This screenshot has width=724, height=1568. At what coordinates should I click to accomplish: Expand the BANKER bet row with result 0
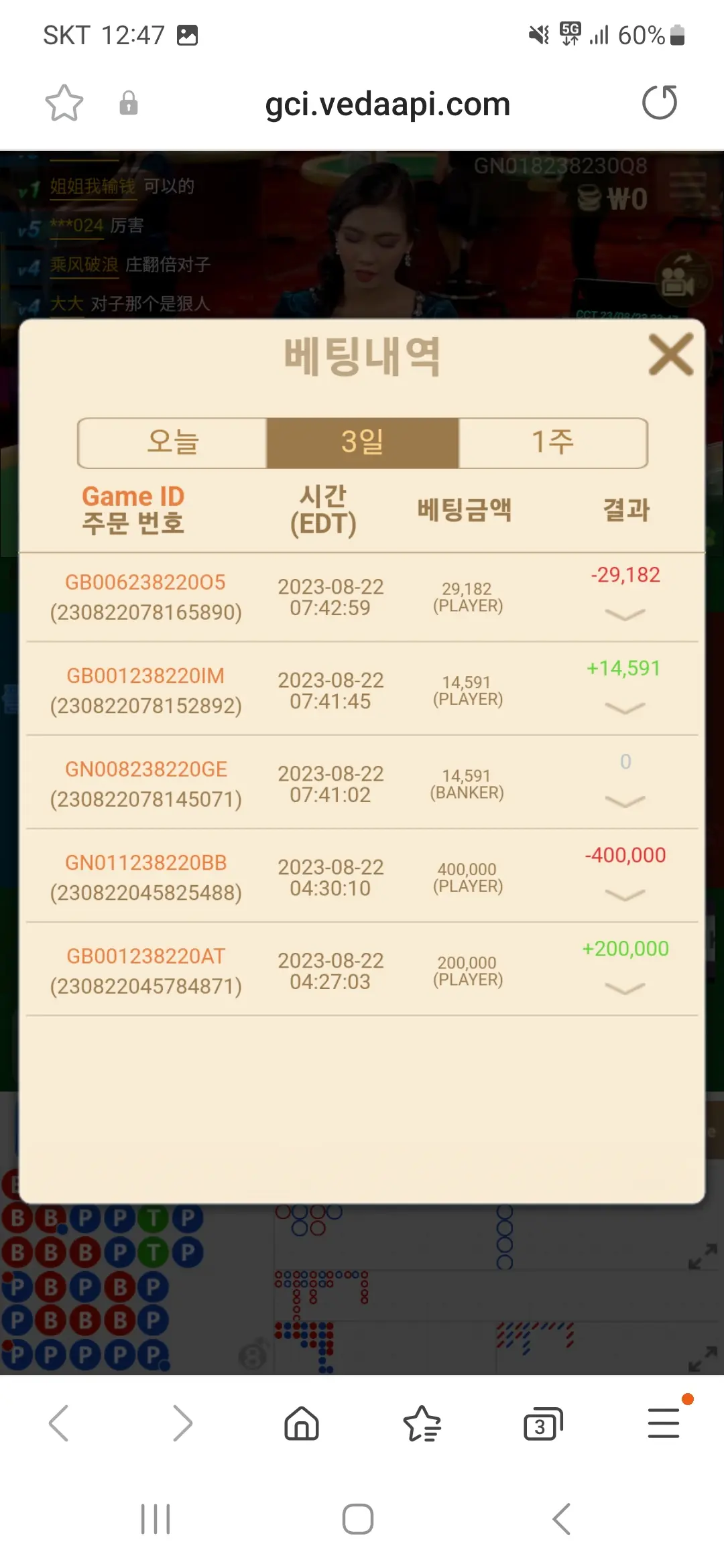click(x=625, y=801)
